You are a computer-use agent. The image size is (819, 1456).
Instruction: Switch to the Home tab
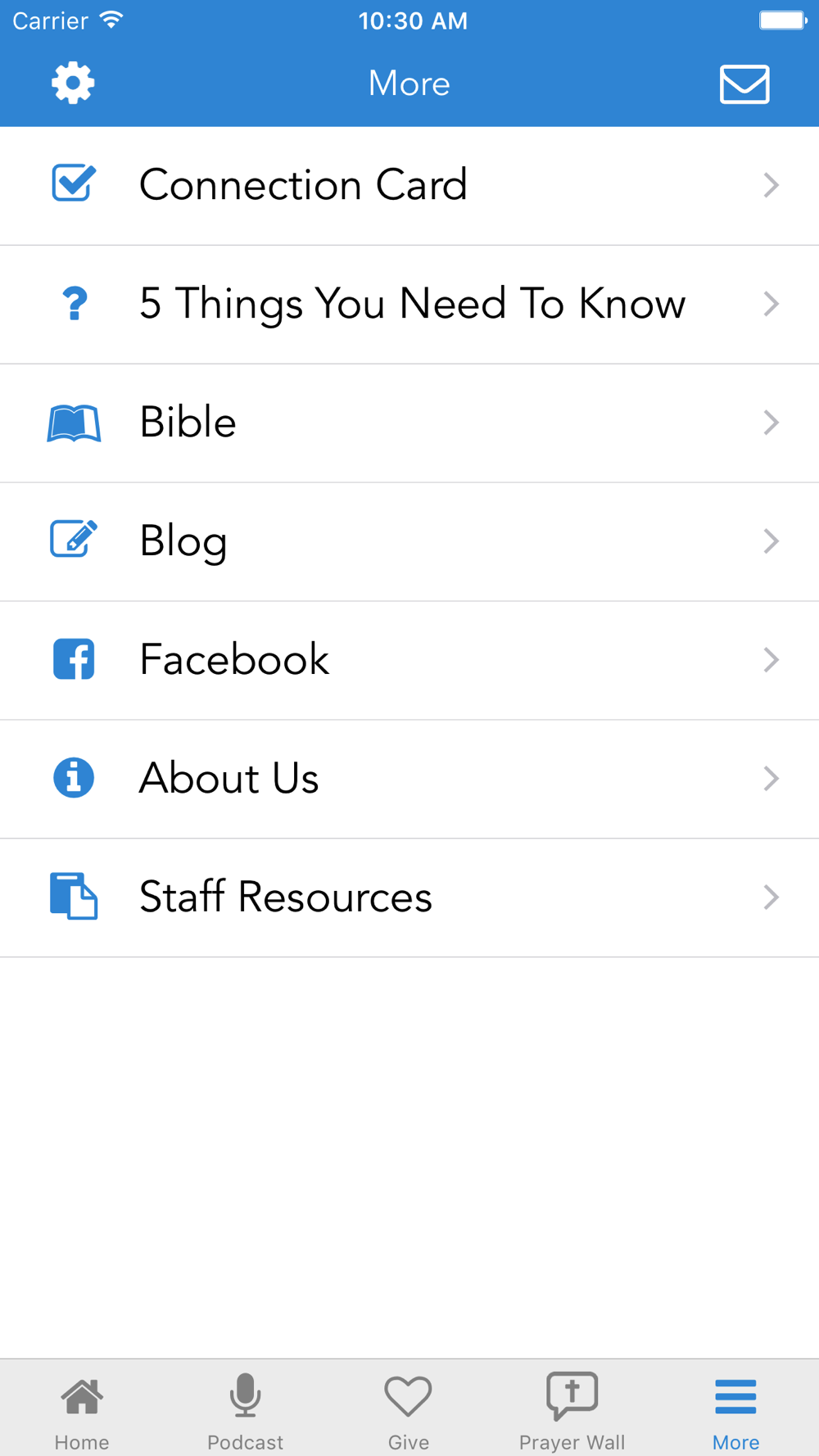coord(82,1410)
